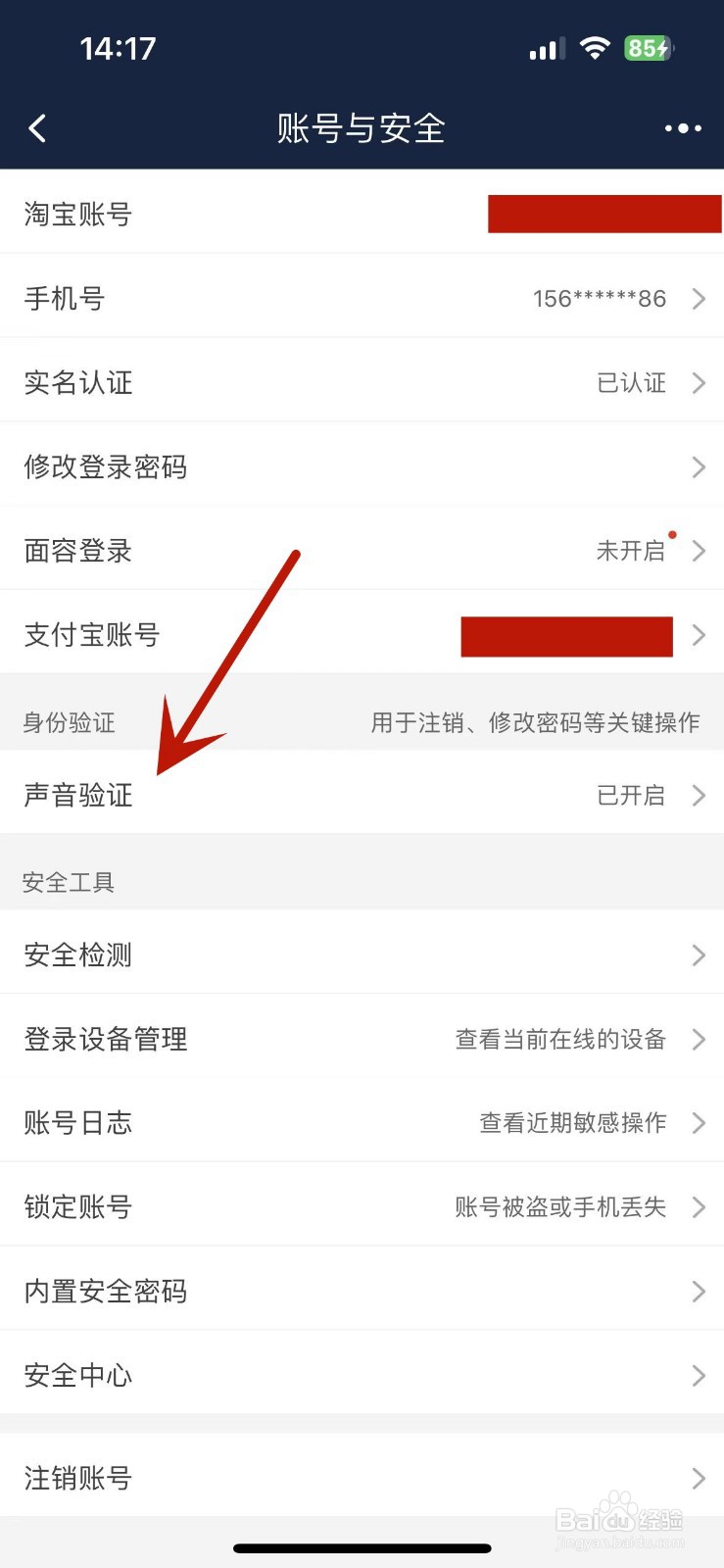Open 内置安全密码 settings
This screenshot has width=724, height=1568.
tap(362, 1292)
